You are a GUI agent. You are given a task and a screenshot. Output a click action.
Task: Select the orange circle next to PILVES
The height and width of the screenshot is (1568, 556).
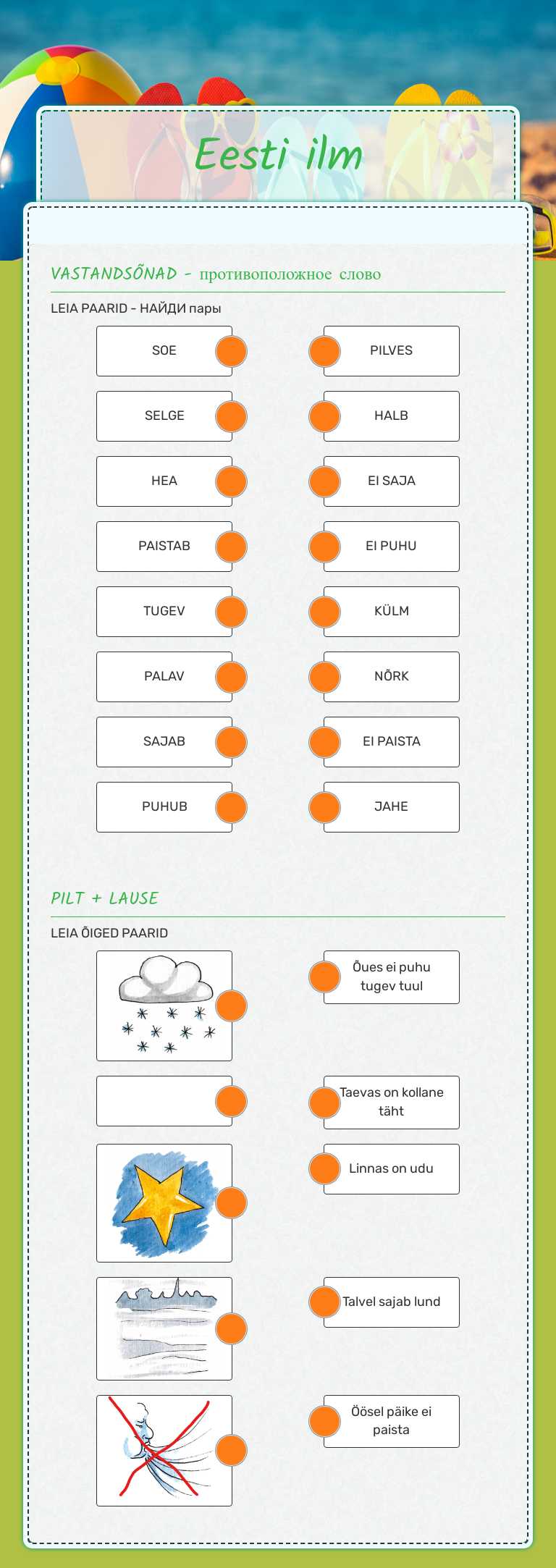[324, 350]
